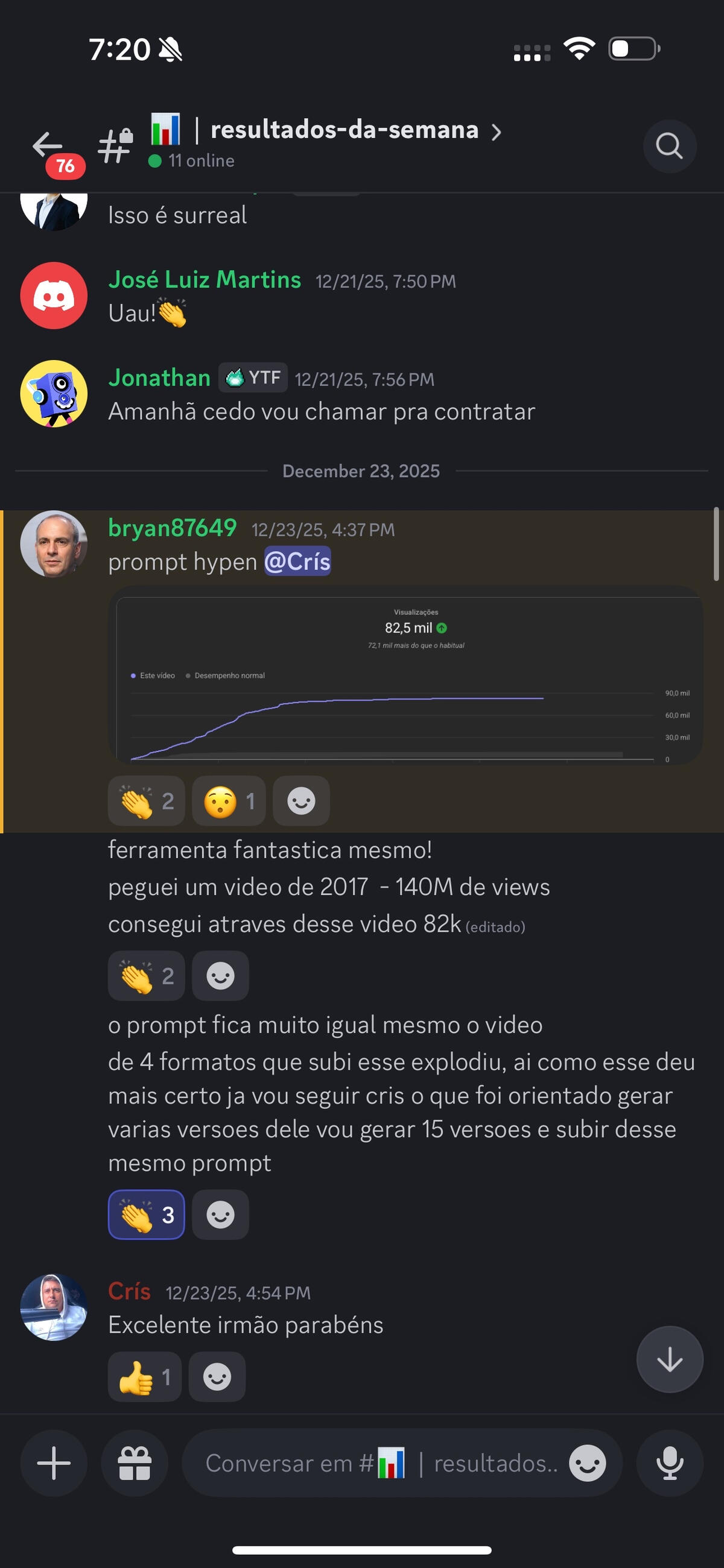Open the views analytics image attachment

[x=405, y=675]
